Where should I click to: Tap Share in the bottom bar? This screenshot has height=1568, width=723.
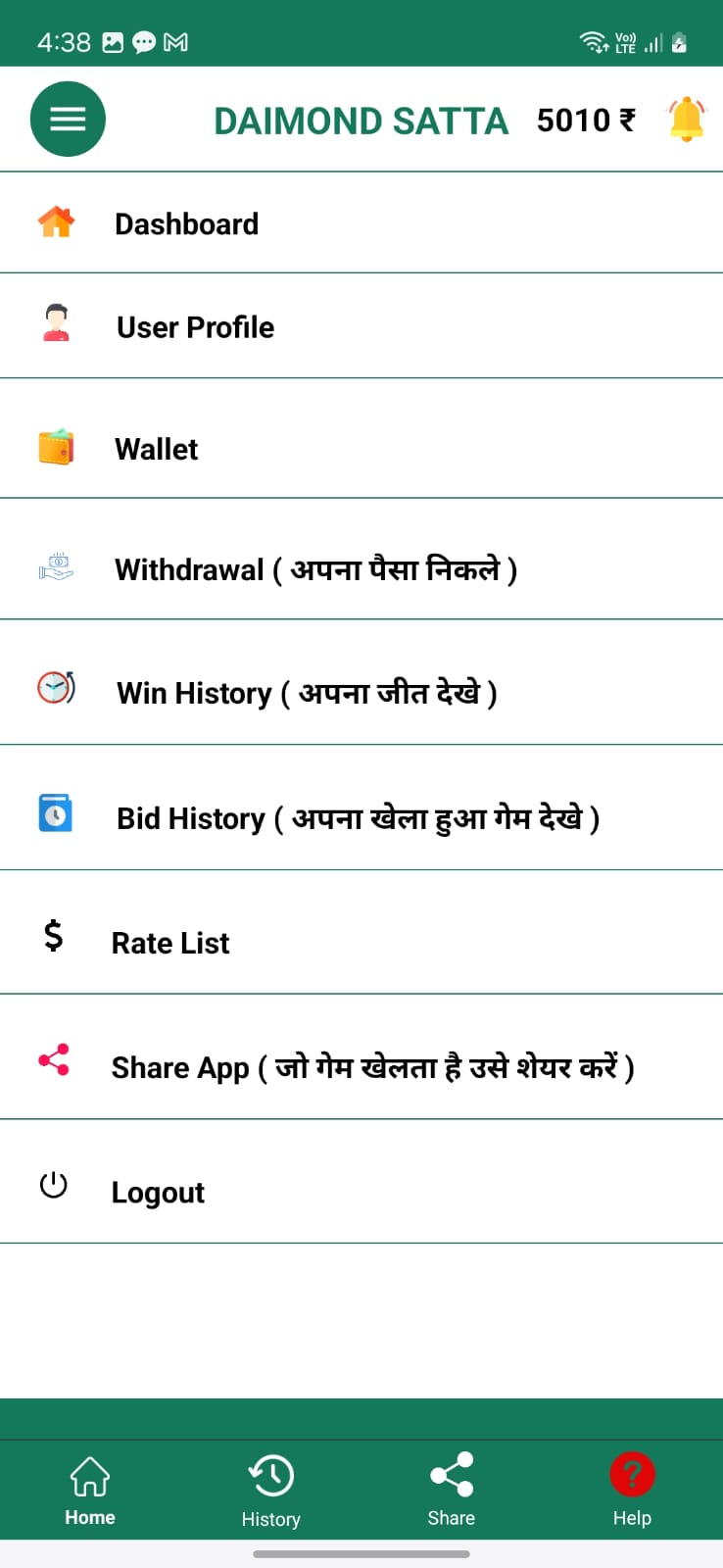pos(452,1491)
